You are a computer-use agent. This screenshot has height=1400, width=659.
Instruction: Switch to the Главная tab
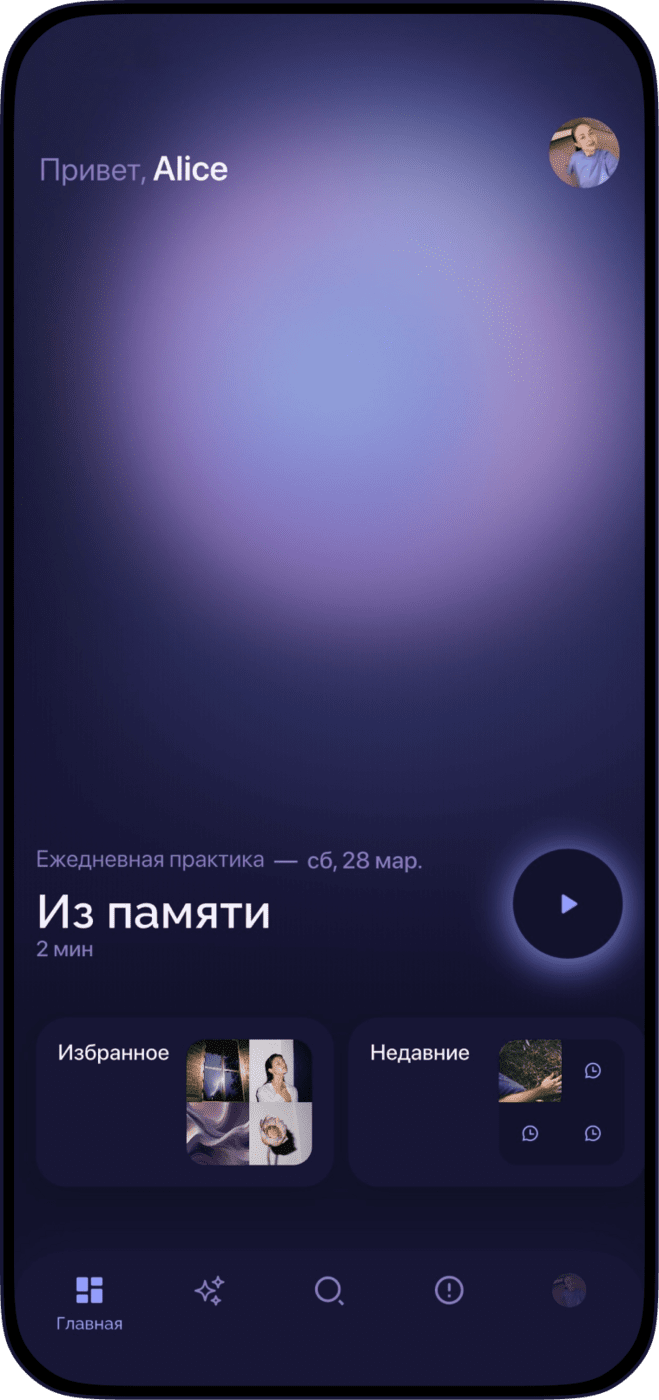[x=89, y=1303]
